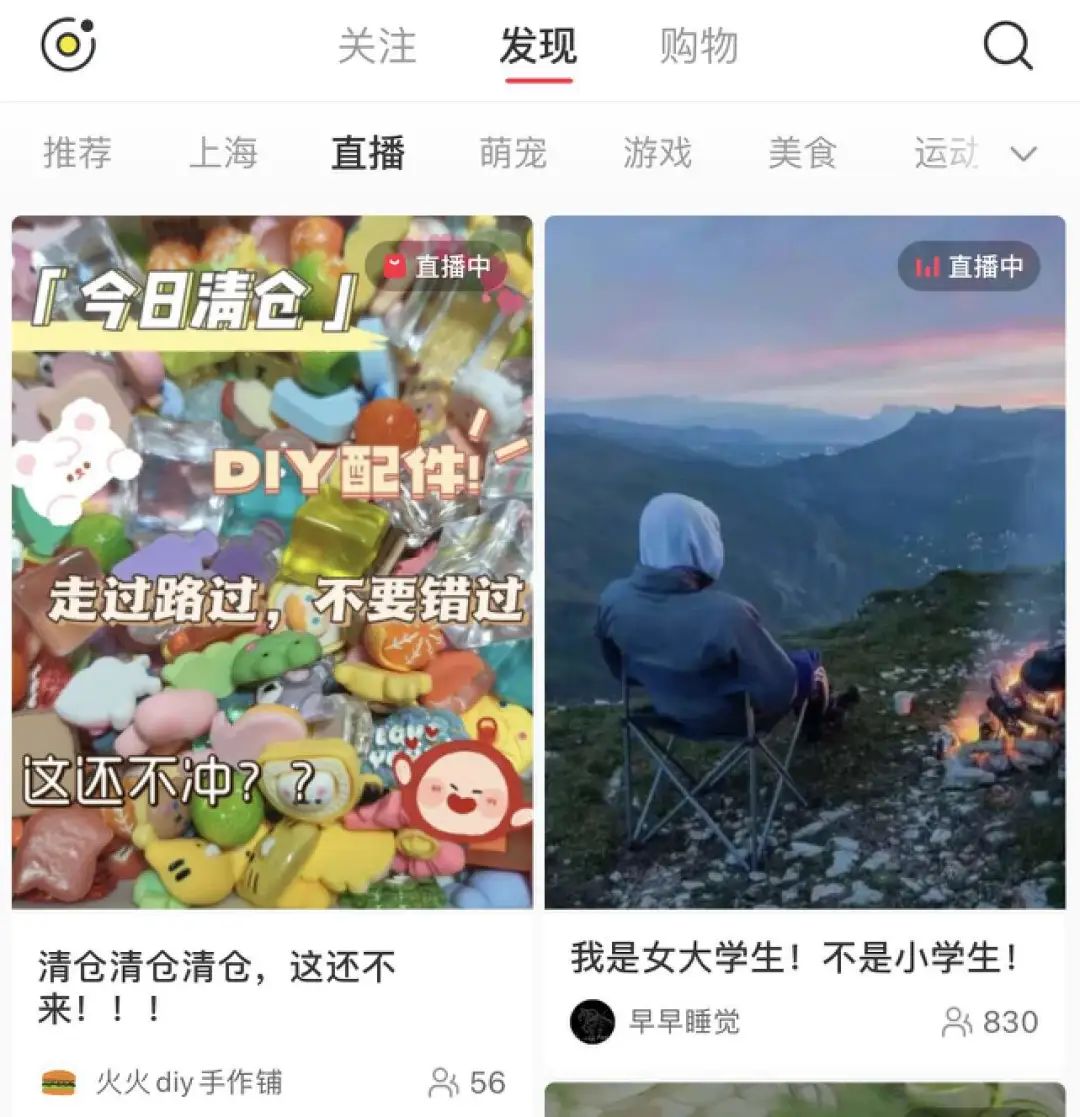View 火火diy手作铺 profile
Viewport: 1080px width, 1117px height.
[x=188, y=1082]
